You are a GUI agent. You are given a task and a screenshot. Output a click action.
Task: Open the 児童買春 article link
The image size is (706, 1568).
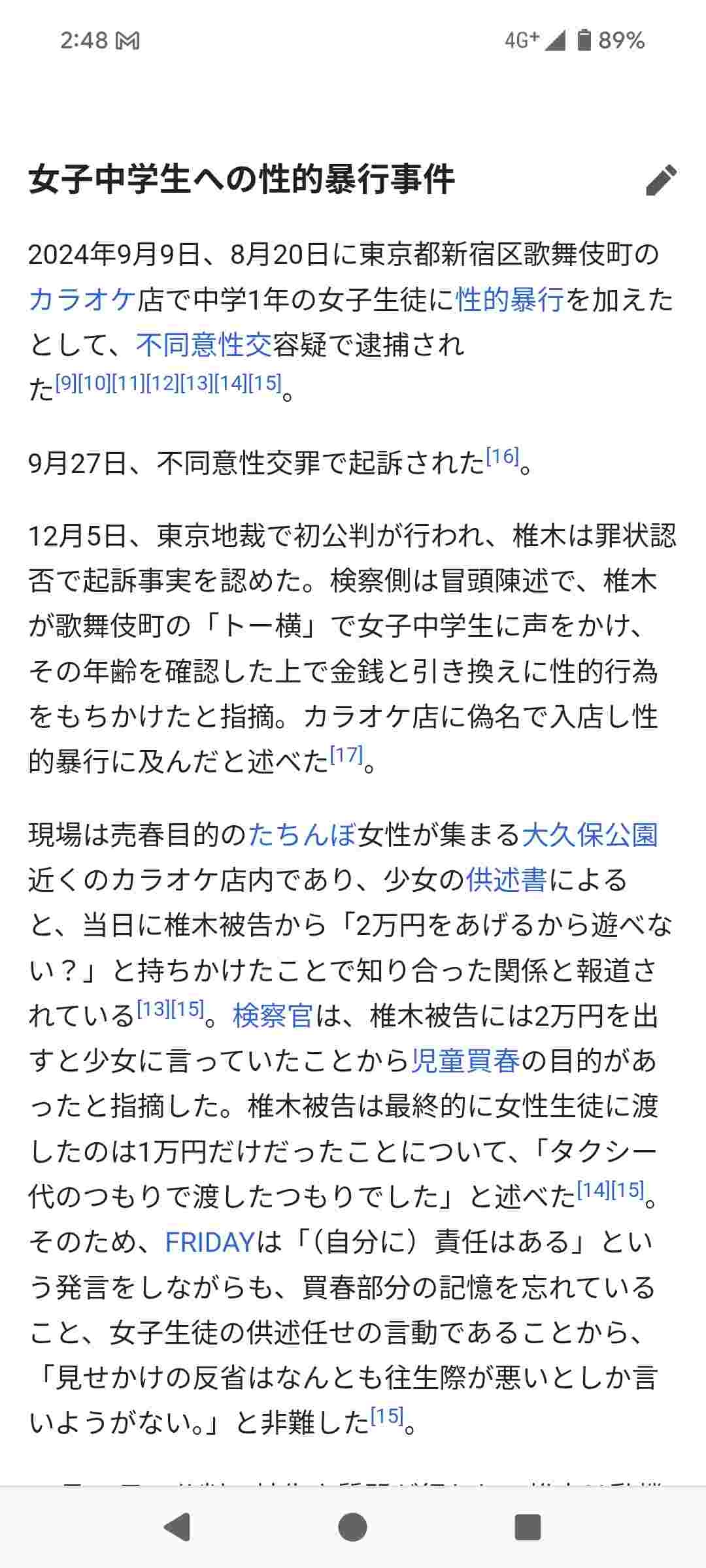click(465, 1061)
